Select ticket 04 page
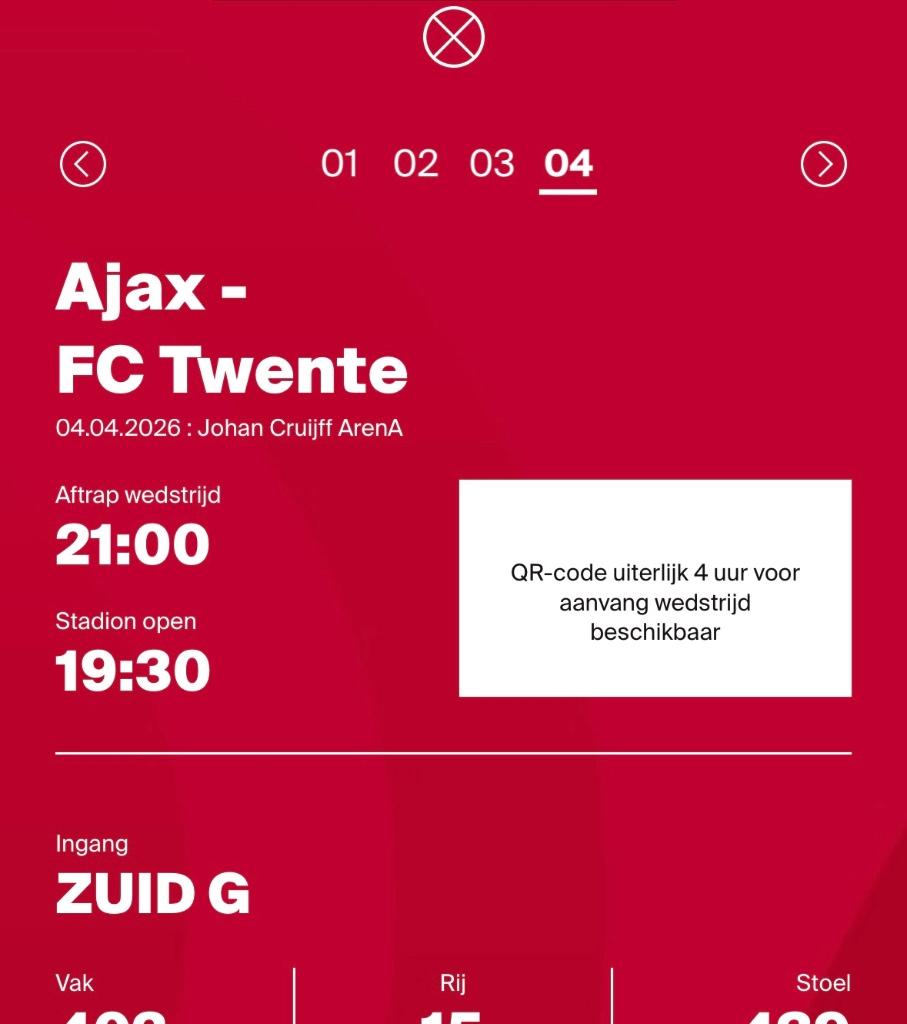Image resolution: width=907 pixels, height=1024 pixels. point(568,164)
